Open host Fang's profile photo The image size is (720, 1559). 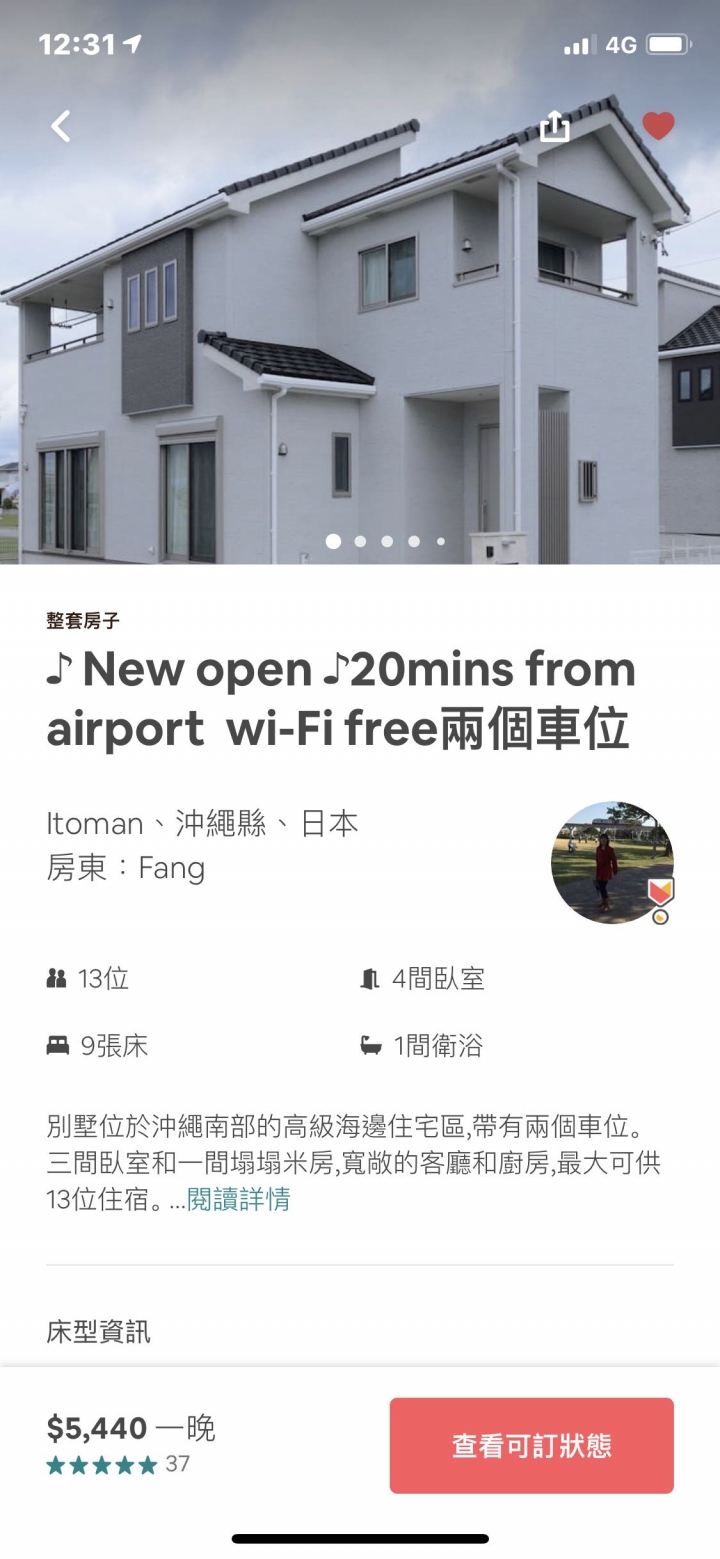[612, 862]
